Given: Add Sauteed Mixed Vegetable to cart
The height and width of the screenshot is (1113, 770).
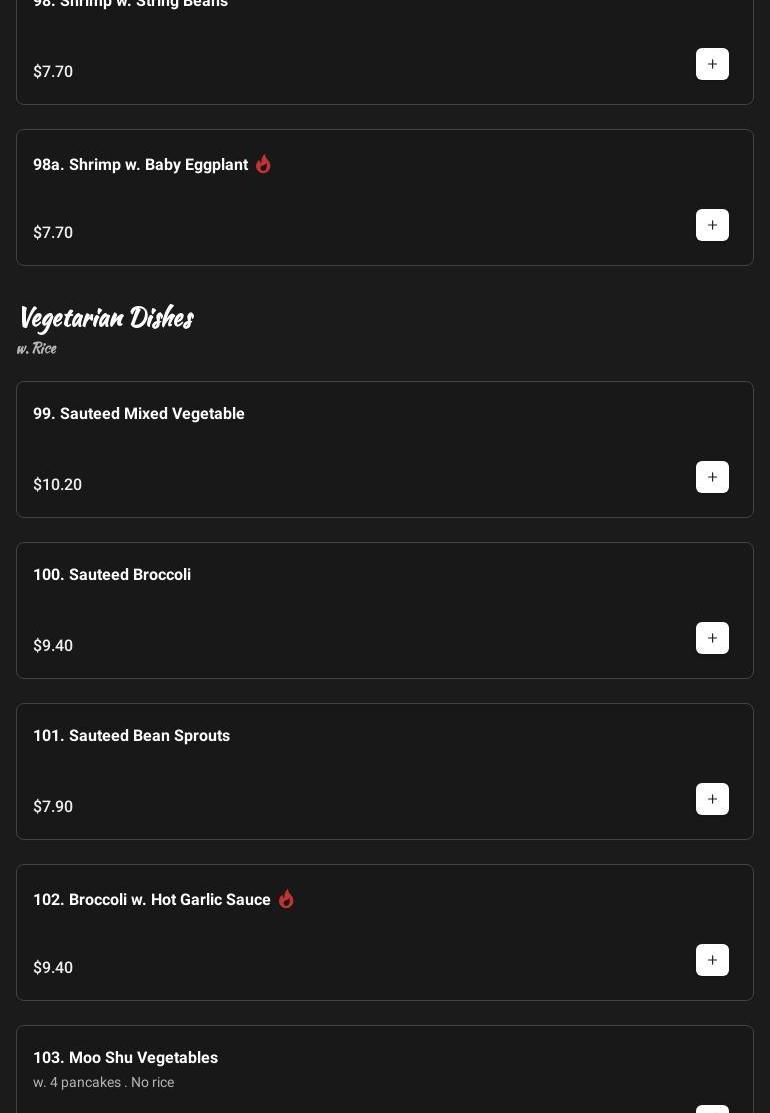Looking at the screenshot, I should [712, 477].
